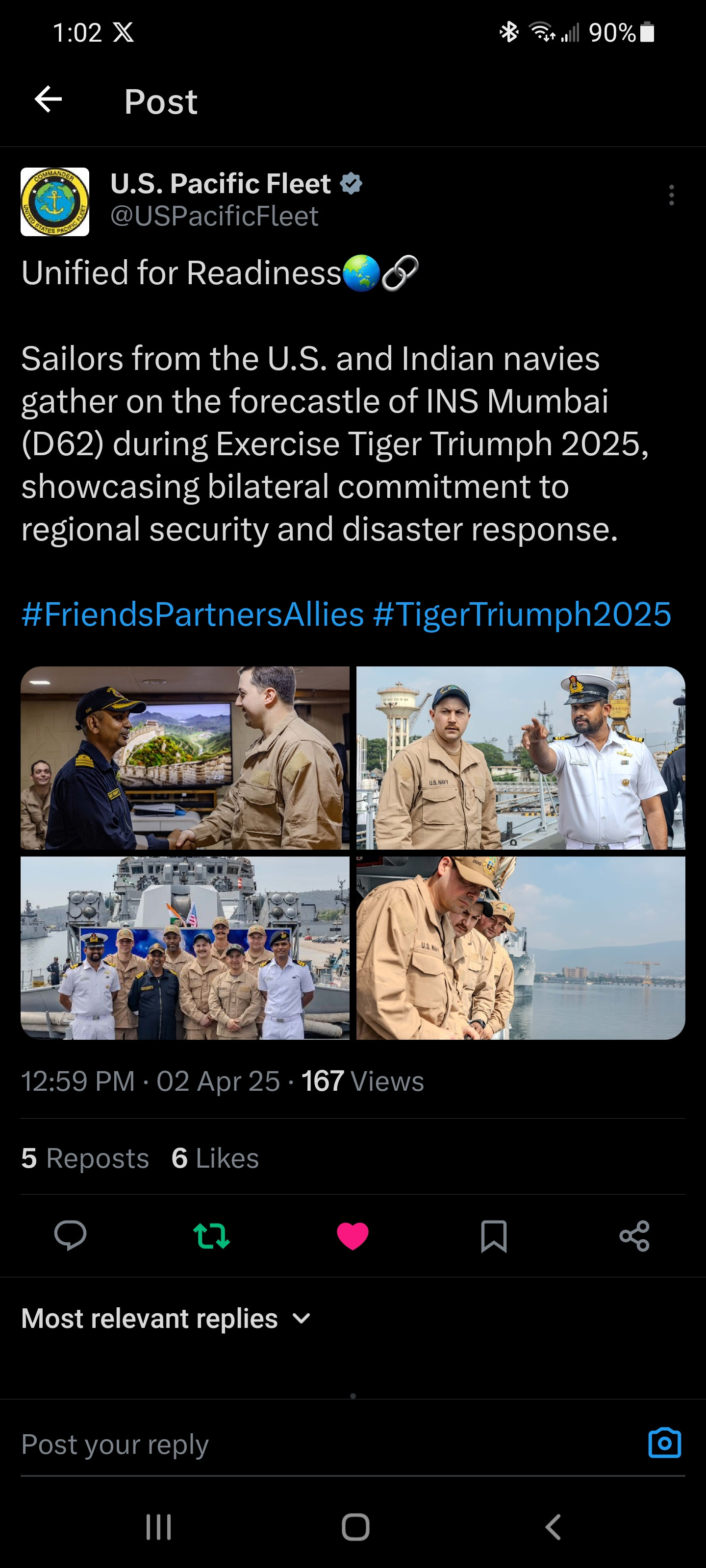Tap the reply speech bubble icon
The width and height of the screenshot is (706, 1568).
[x=70, y=1236]
